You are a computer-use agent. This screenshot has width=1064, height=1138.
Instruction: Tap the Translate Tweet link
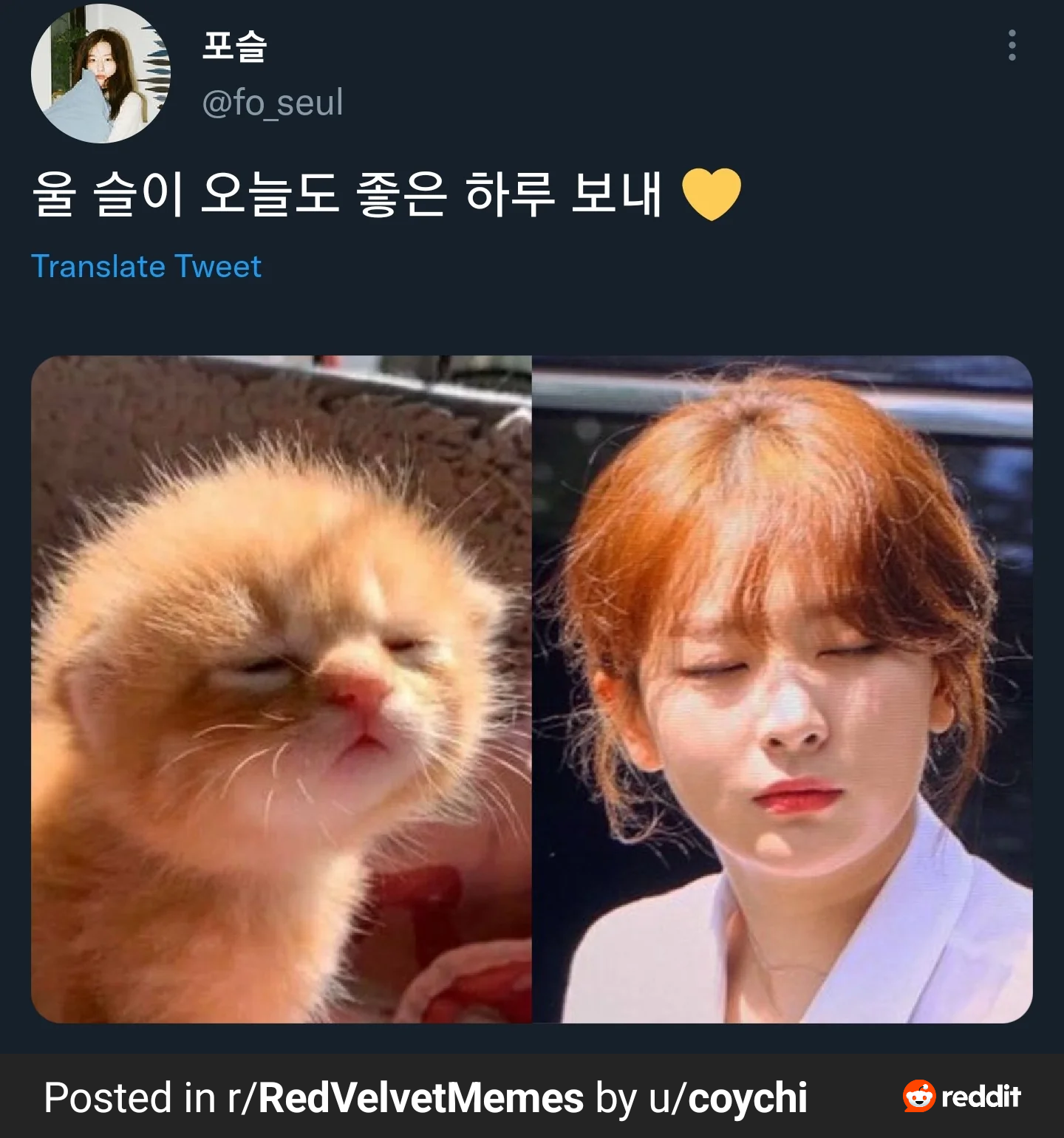pos(146,267)
